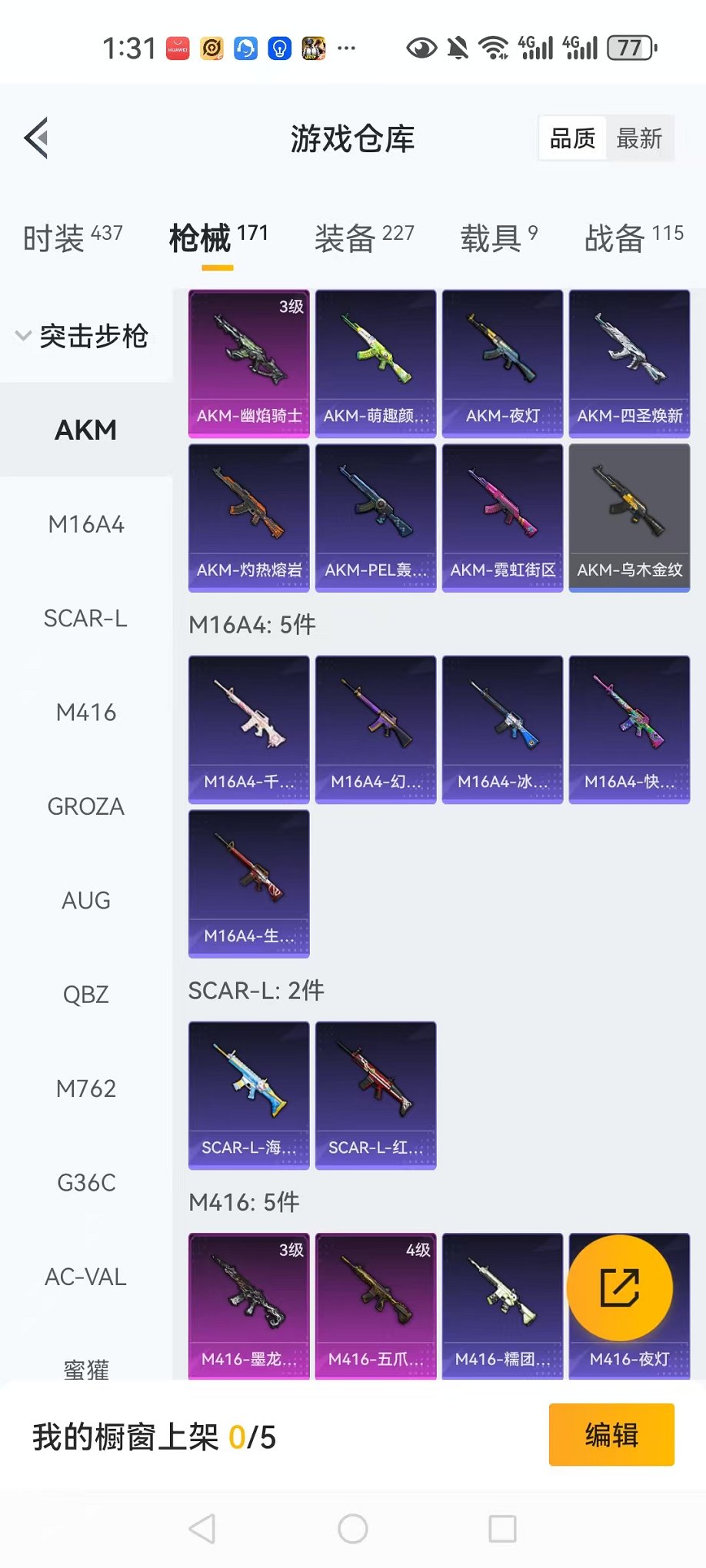Switch to the 载具 tab
This screenshot has width=706, height=1568.
pyautogui.click(x=498, y=238)
